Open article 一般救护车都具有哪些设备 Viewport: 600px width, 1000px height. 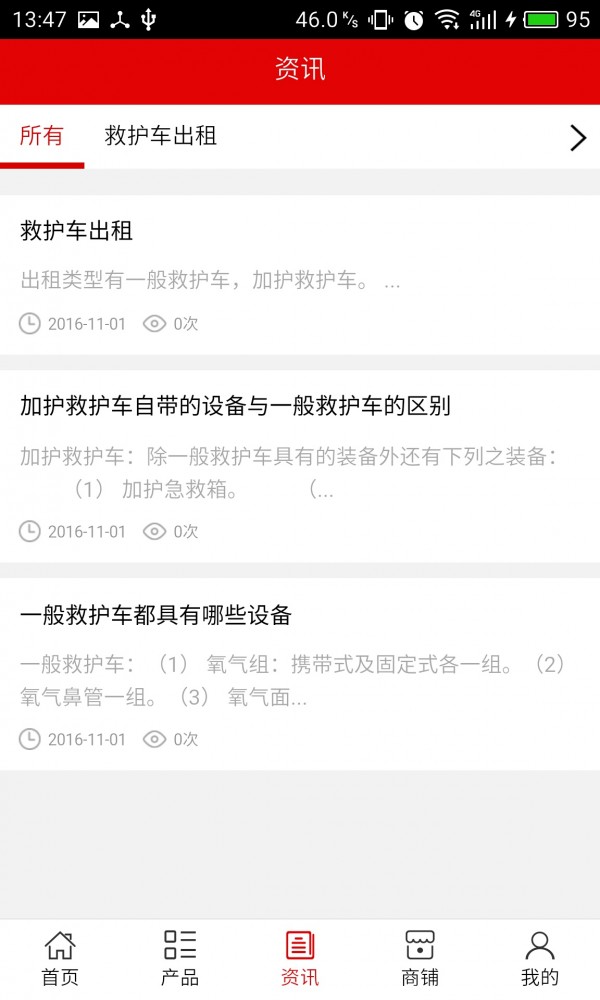300,674
